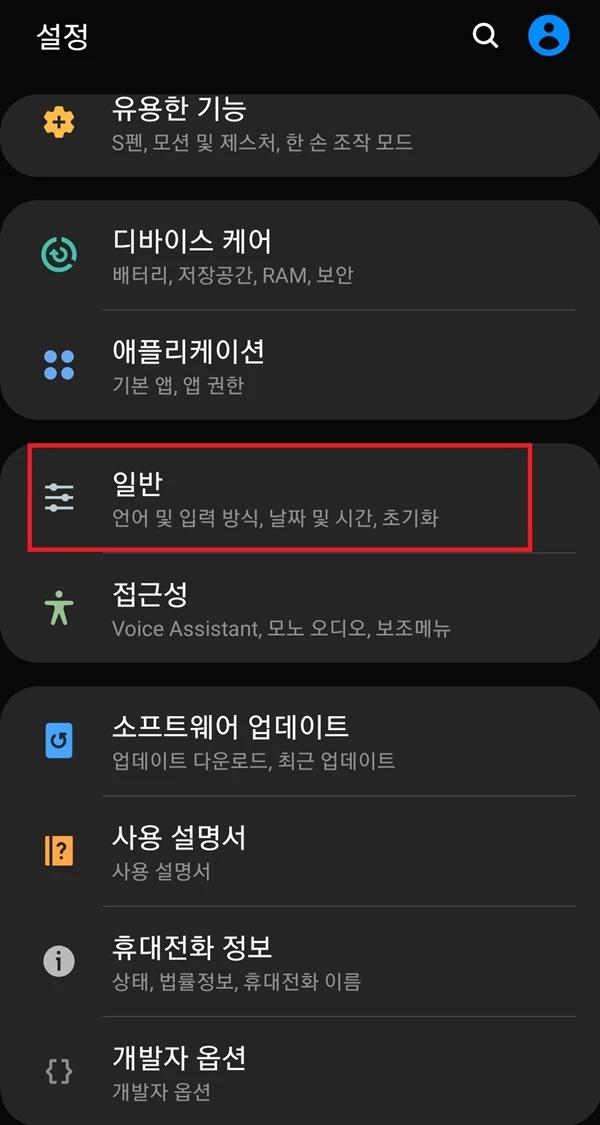Open 개발자 옵션
Viewport: 600px width, 1125px height.
[x=300, y=1071]
